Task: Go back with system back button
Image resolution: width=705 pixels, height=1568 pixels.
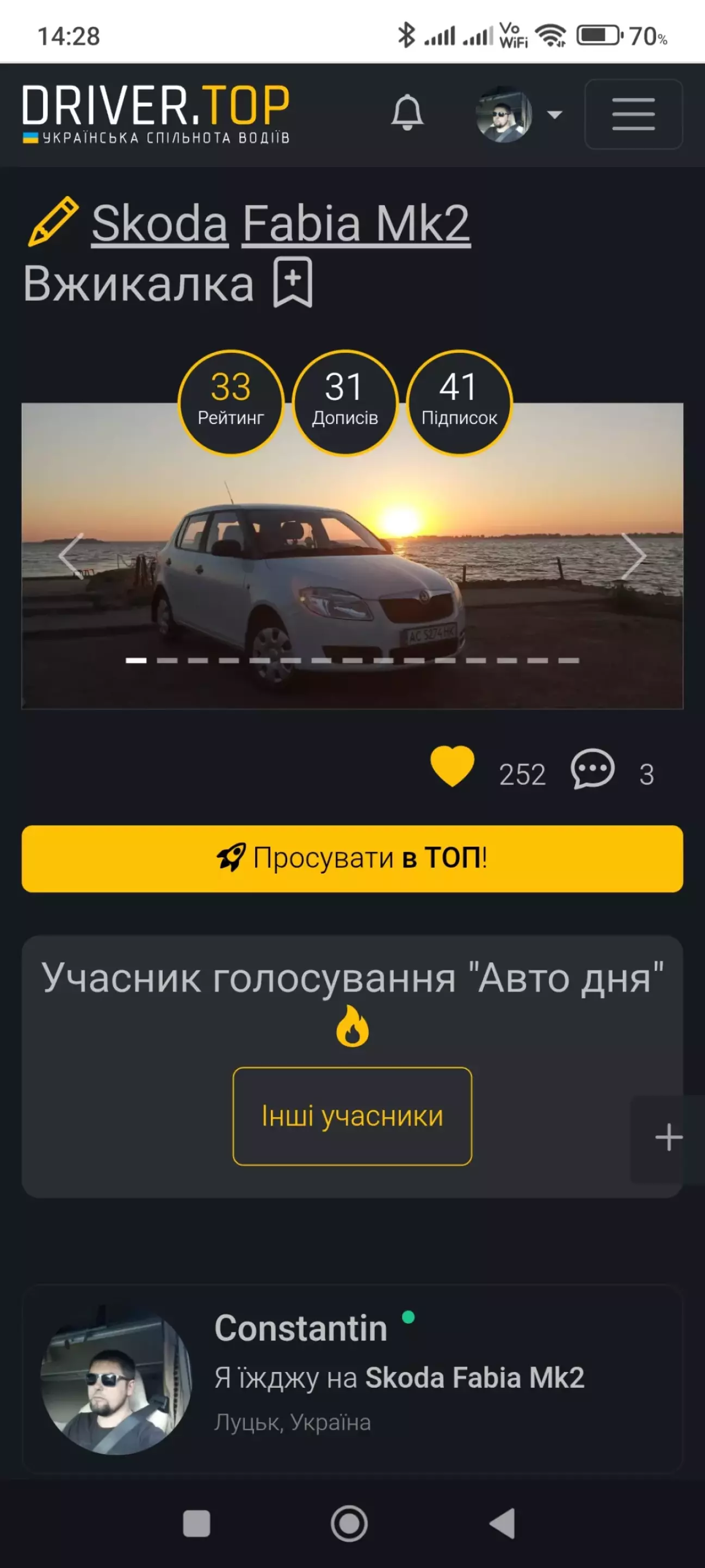Action: [x=503, y=1523]
